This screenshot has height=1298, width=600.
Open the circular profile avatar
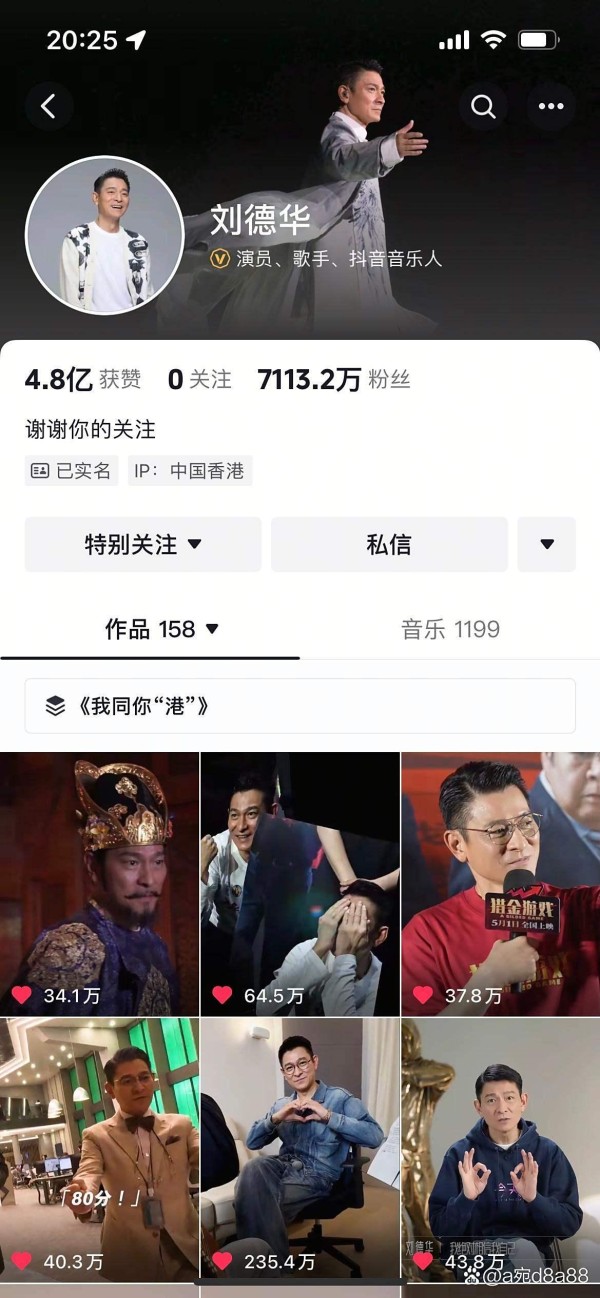[105, 236]
